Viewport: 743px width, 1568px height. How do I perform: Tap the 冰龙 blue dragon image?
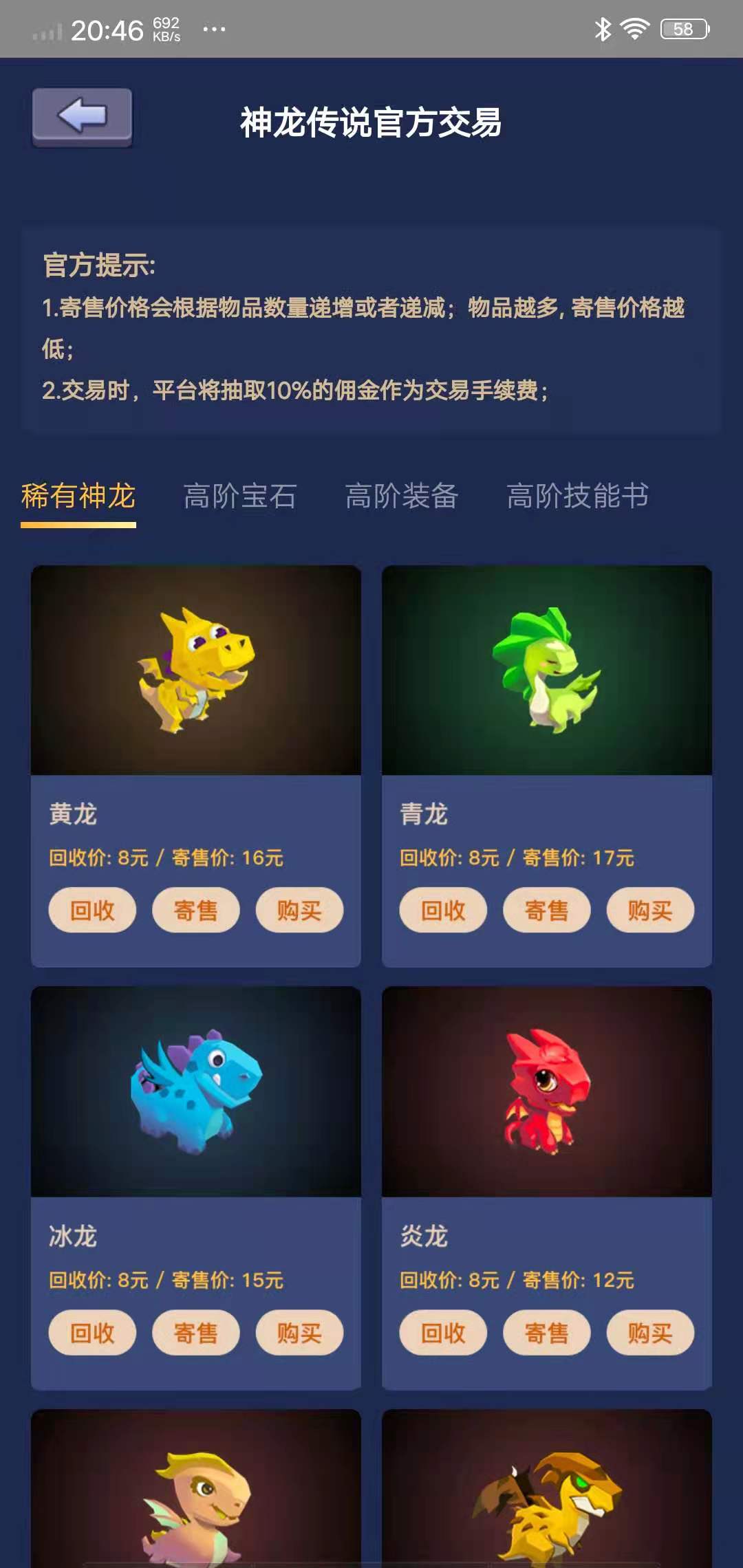click(195, 1093)
